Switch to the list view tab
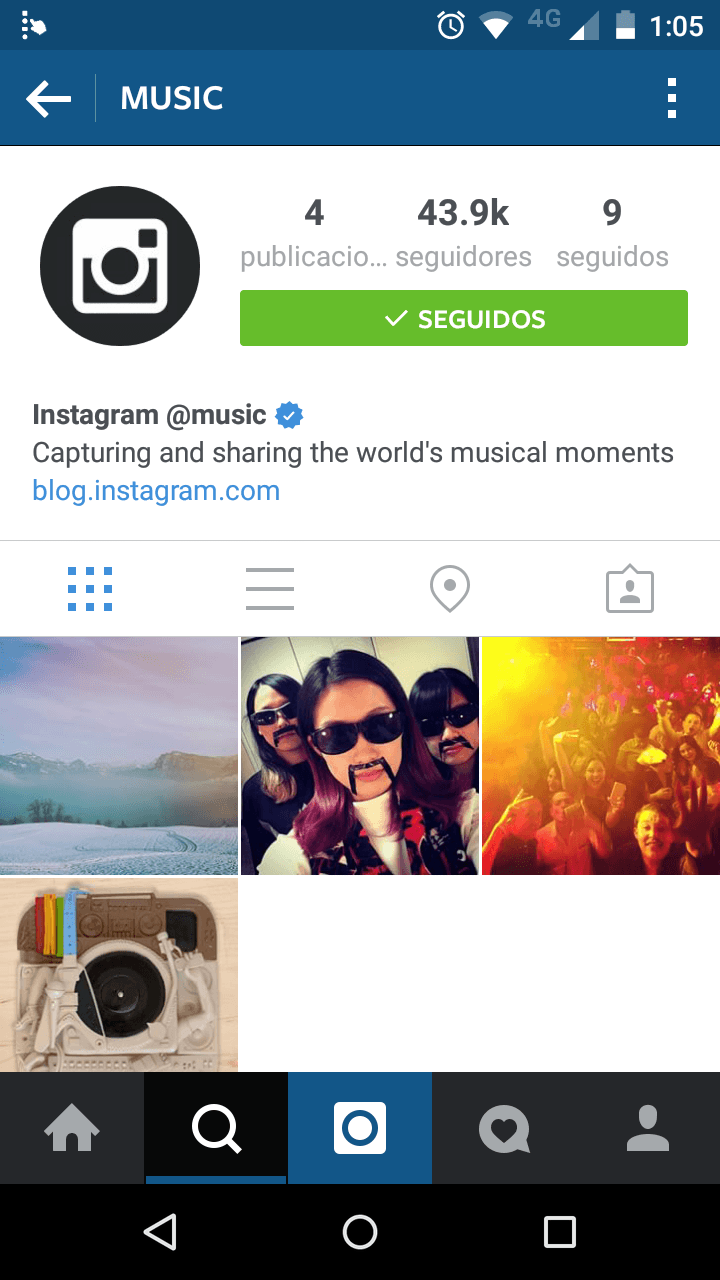 pyautogui.click(x=270, y=589)
